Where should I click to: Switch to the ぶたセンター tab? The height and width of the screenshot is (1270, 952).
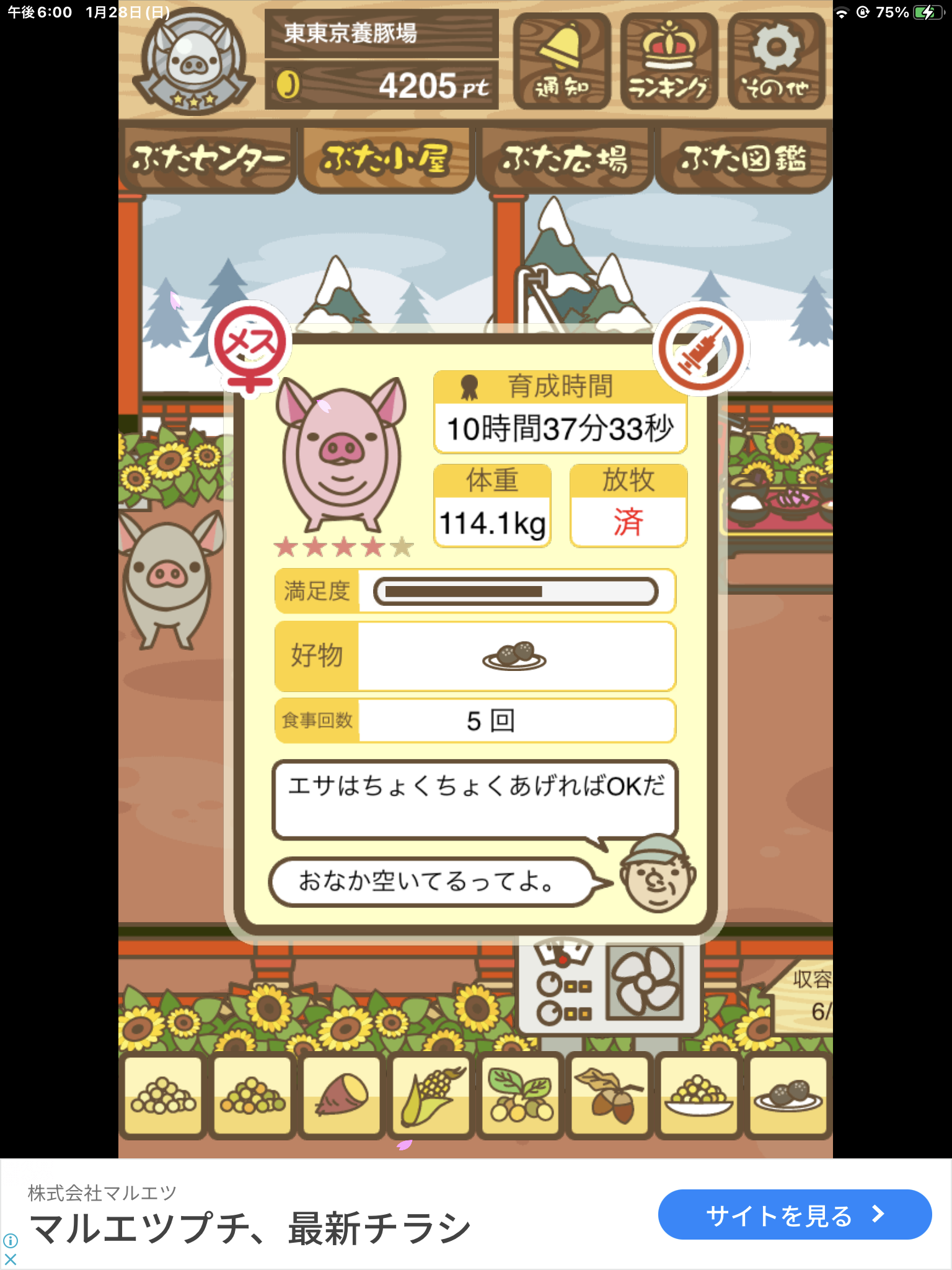coord(207,159)
